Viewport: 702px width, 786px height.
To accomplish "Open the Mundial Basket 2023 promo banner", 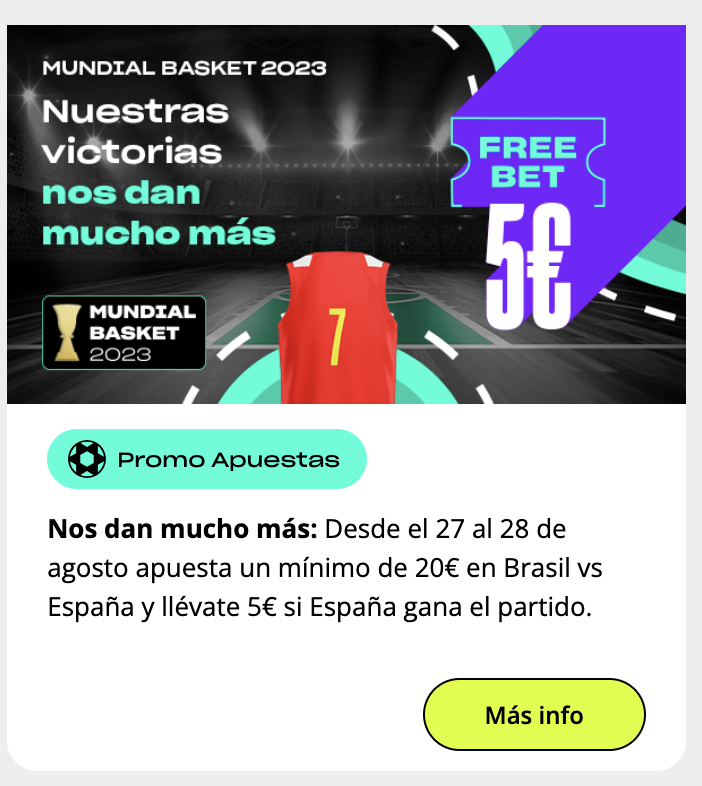I will (346, 214).
